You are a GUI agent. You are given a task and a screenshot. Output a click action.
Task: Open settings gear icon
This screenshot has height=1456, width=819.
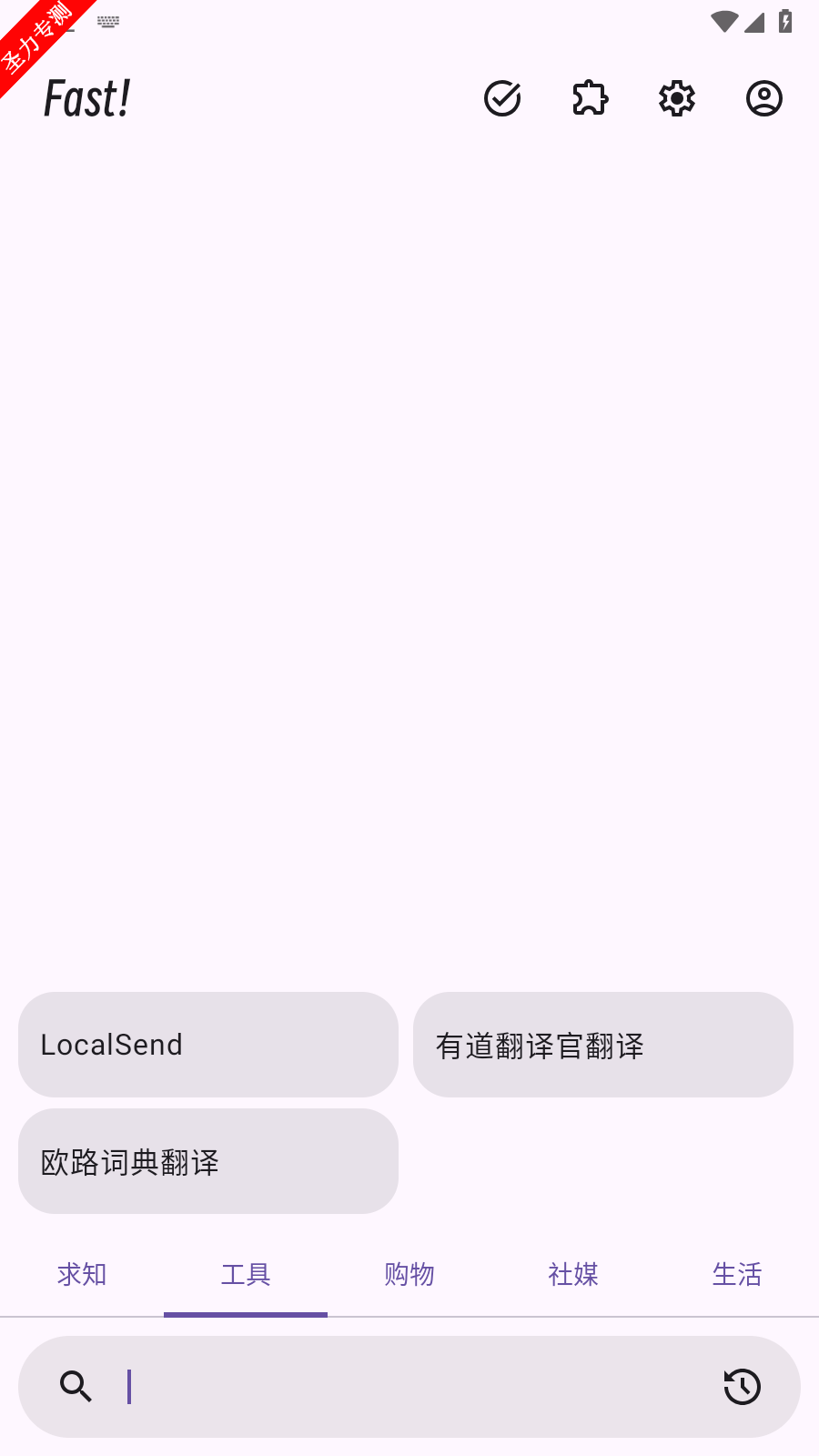point(677,98)
